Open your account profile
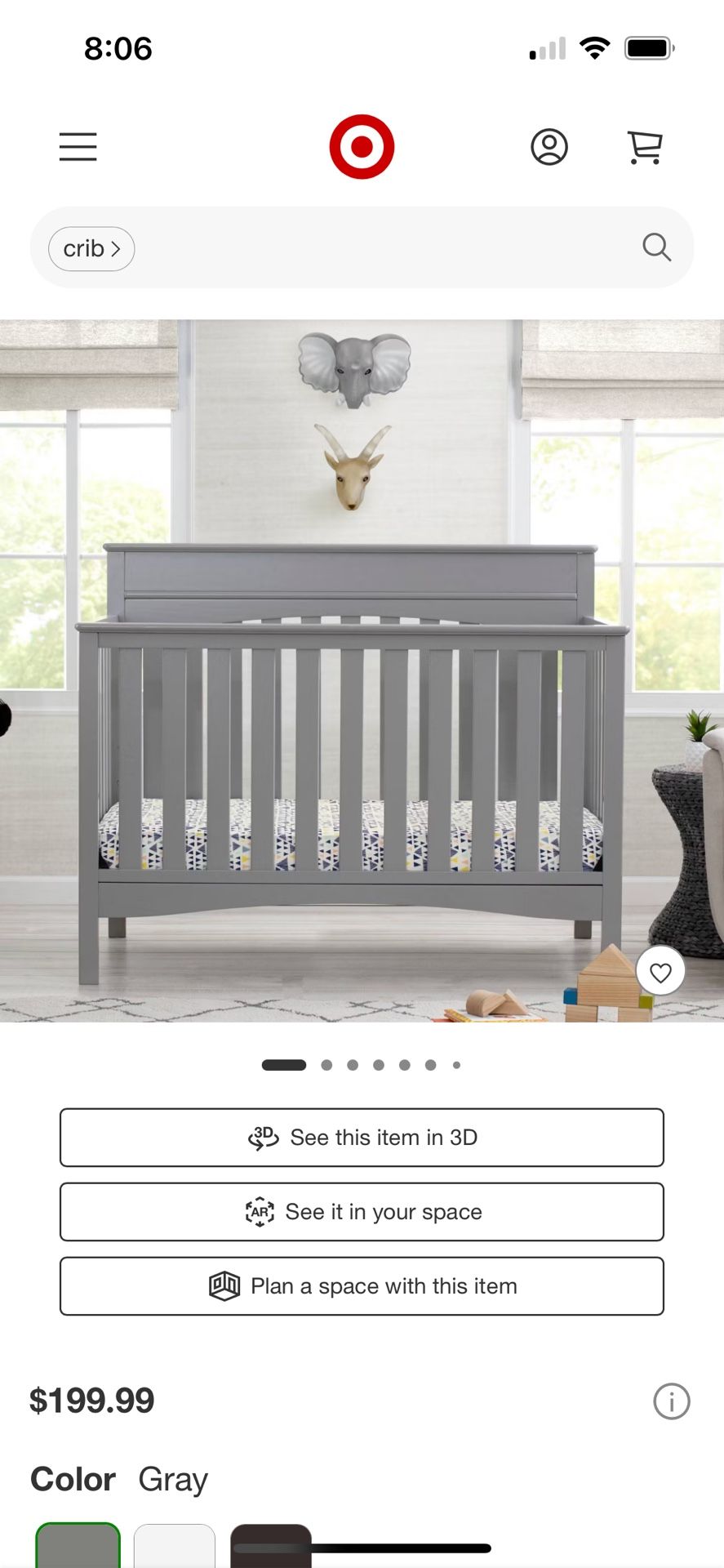The image size is (724, 1568). (x=549, y=147)
